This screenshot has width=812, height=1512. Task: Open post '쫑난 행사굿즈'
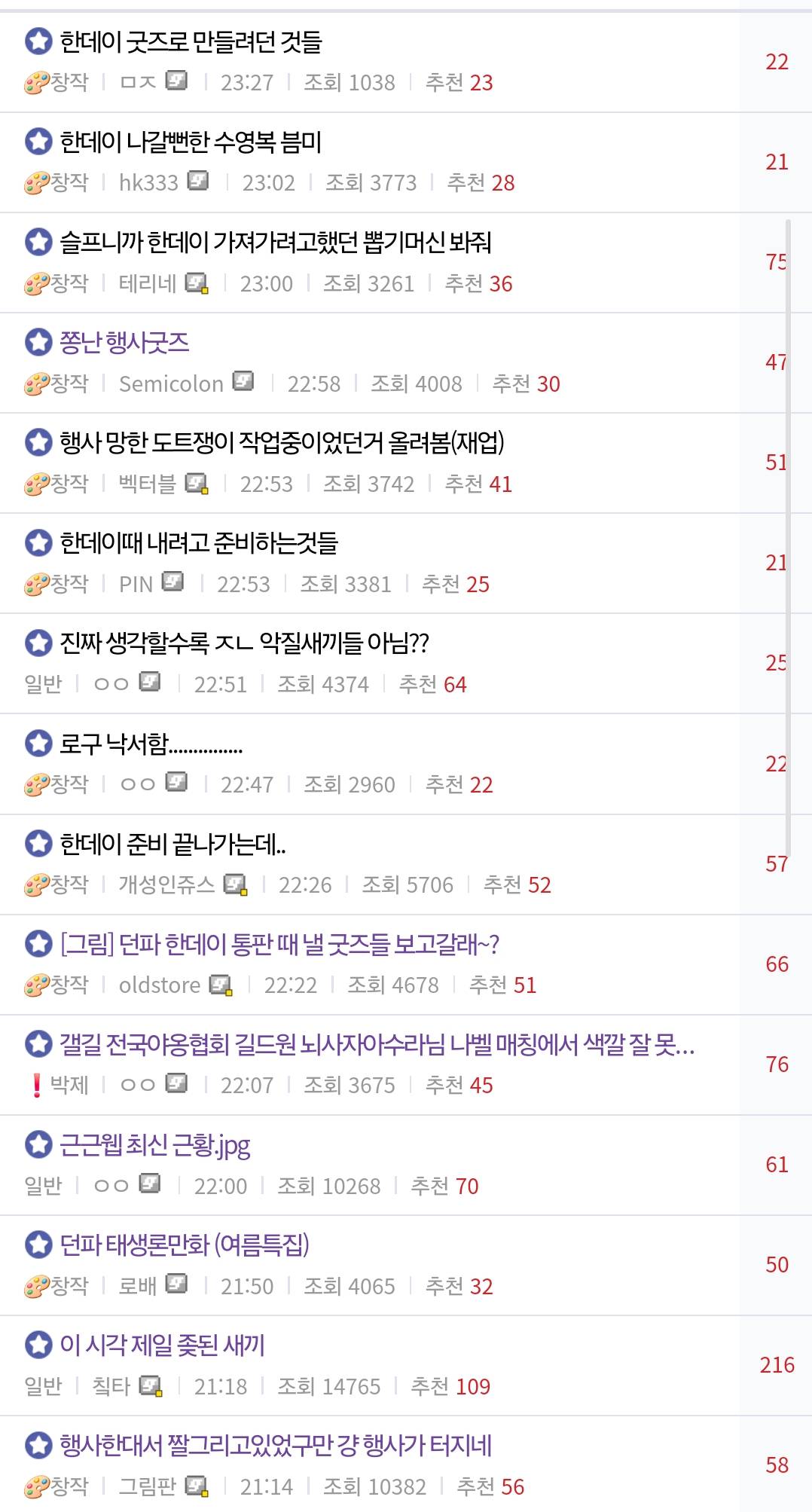[124, 343]
